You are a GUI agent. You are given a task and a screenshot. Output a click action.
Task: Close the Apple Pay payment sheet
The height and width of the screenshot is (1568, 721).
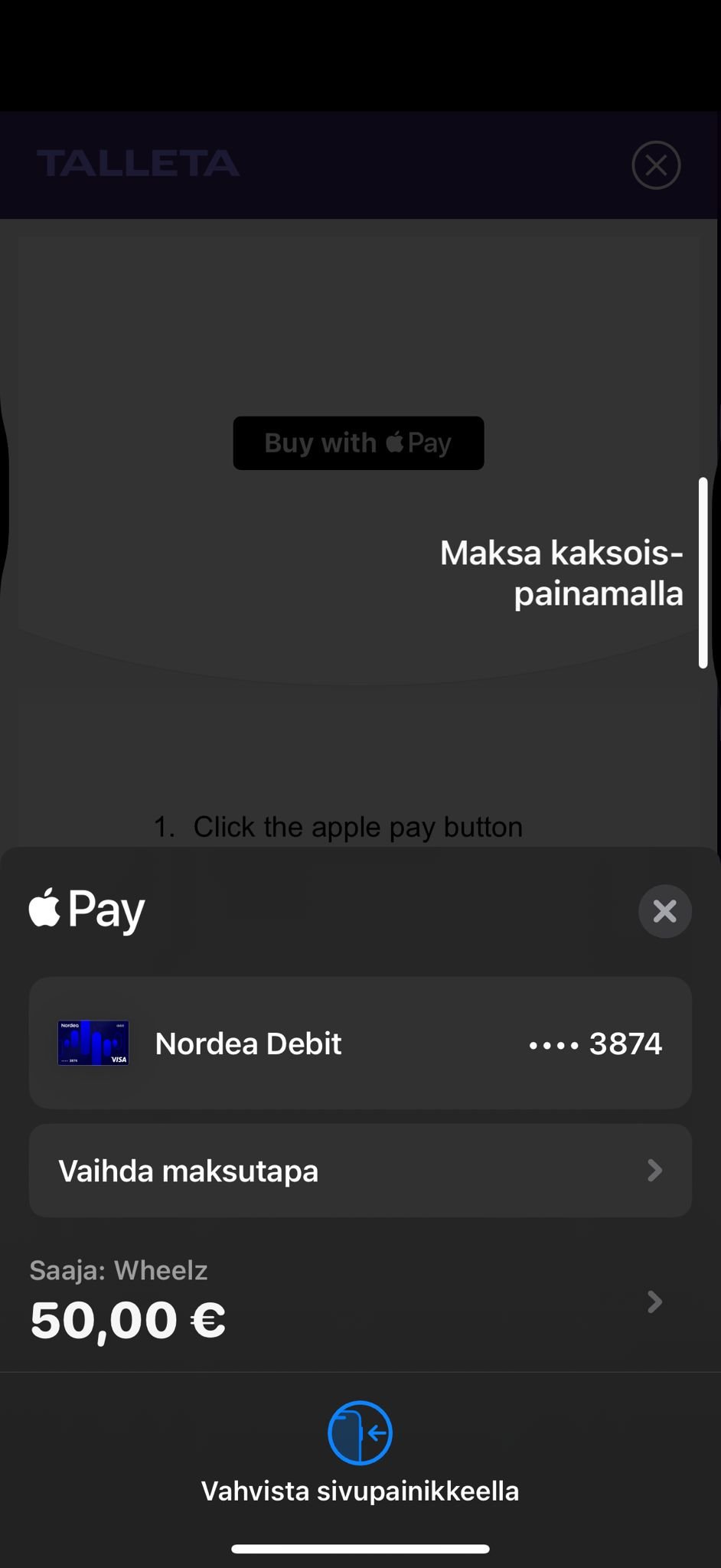pos(664,911)
